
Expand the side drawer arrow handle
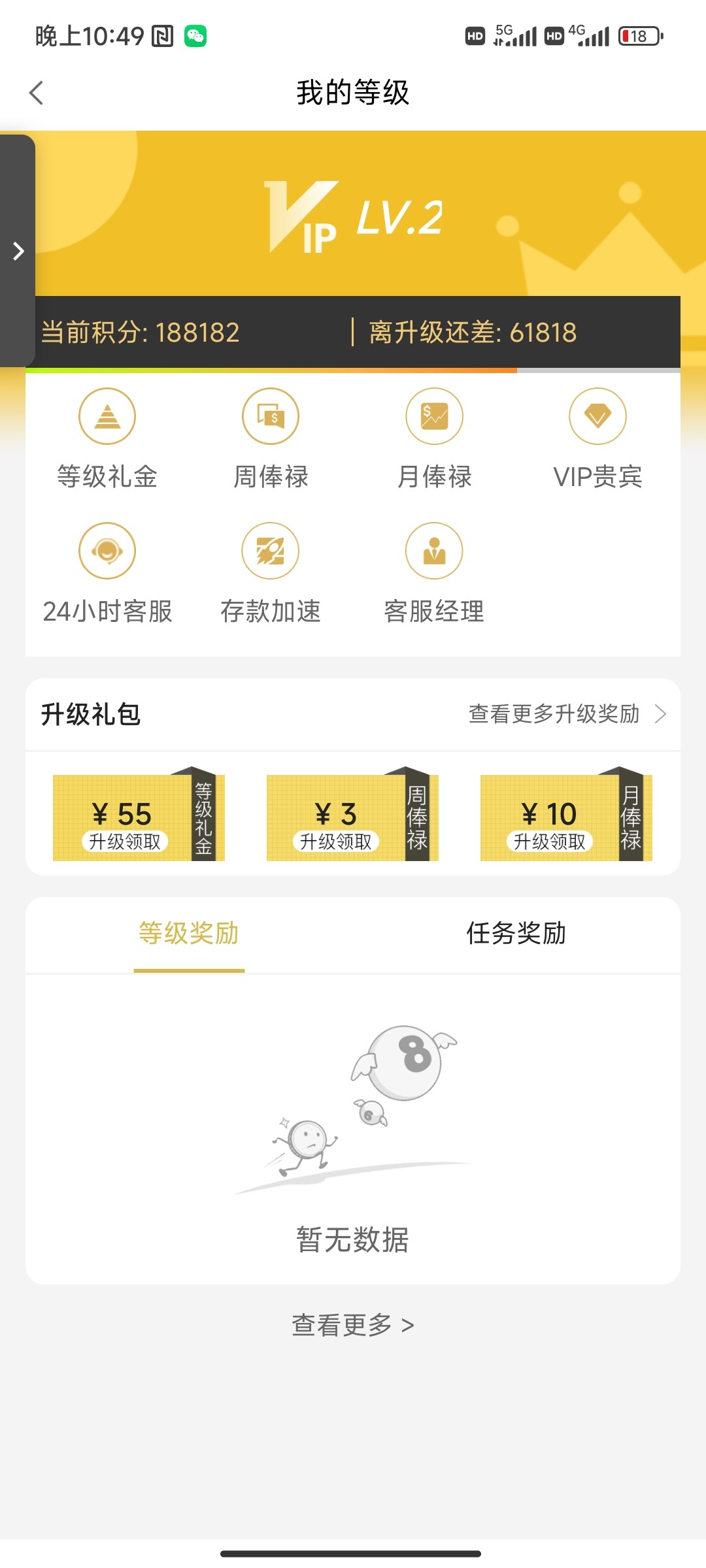point(18,251)
